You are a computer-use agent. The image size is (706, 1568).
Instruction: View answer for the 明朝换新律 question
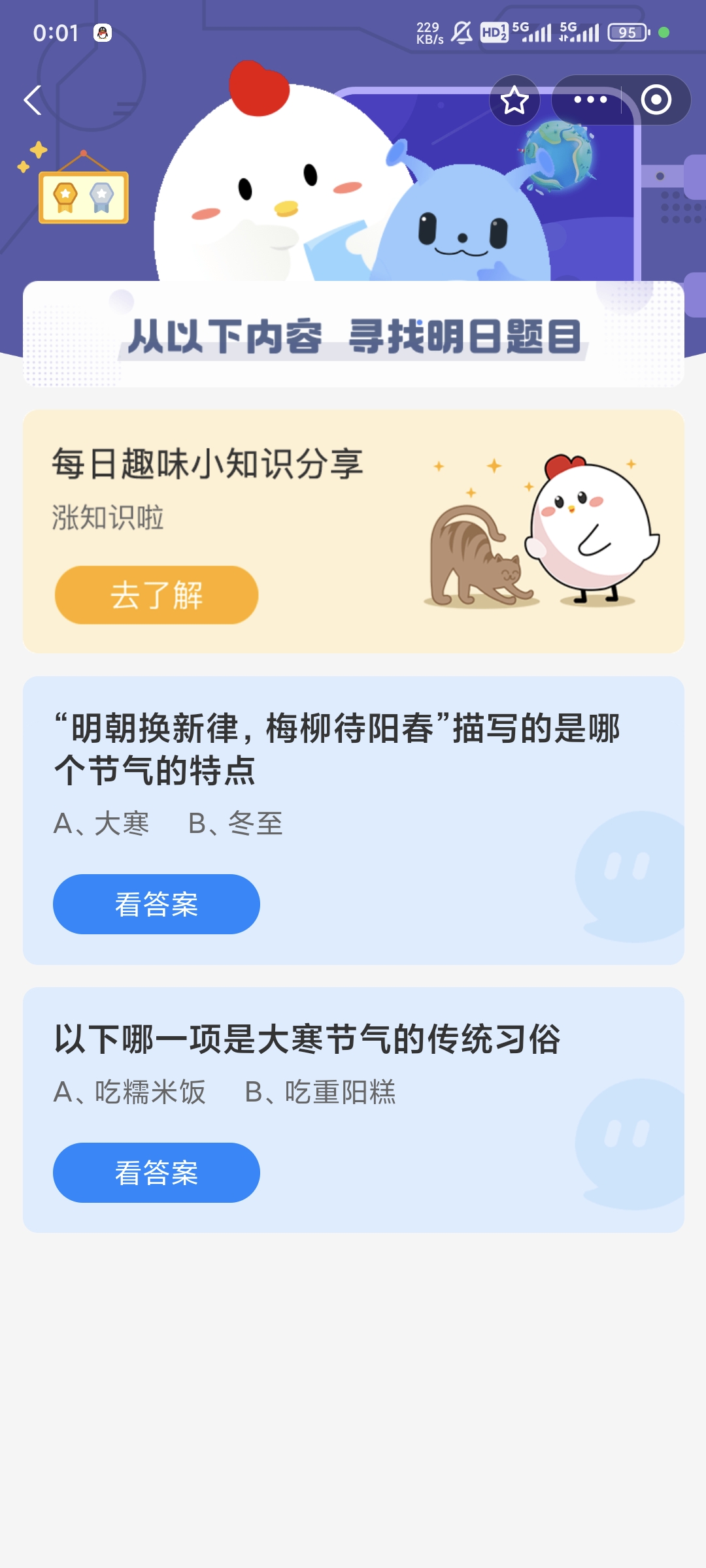pyautogui.click(x=156, y=904)
